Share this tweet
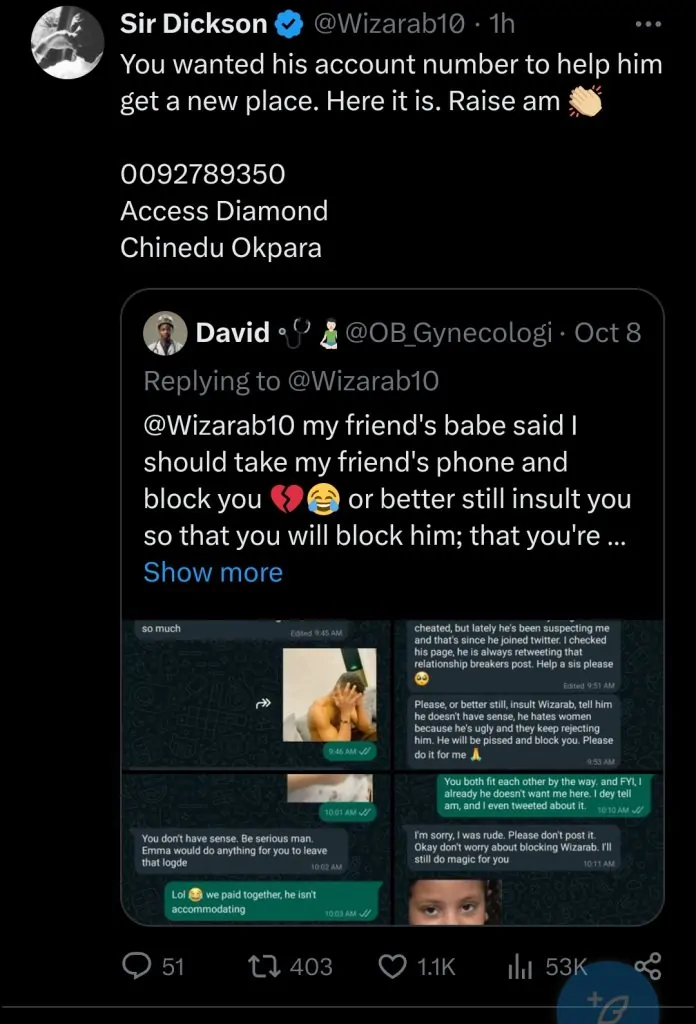The image size is (696, 1024). [648, 965]
